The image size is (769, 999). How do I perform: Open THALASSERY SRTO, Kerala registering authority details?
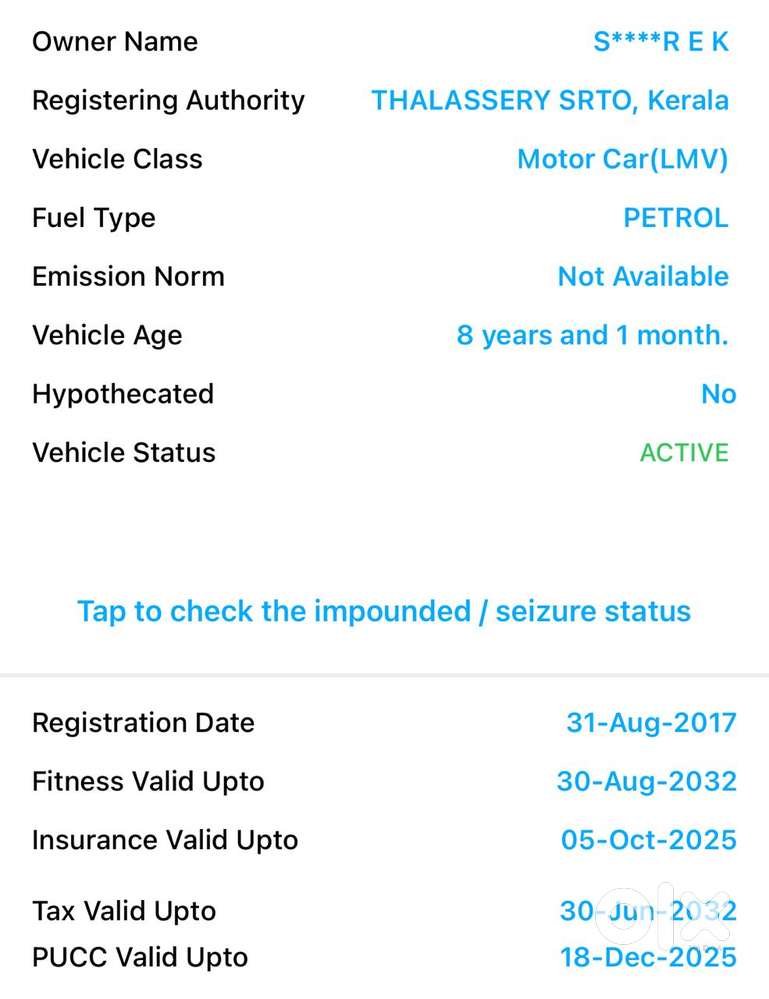550,100
